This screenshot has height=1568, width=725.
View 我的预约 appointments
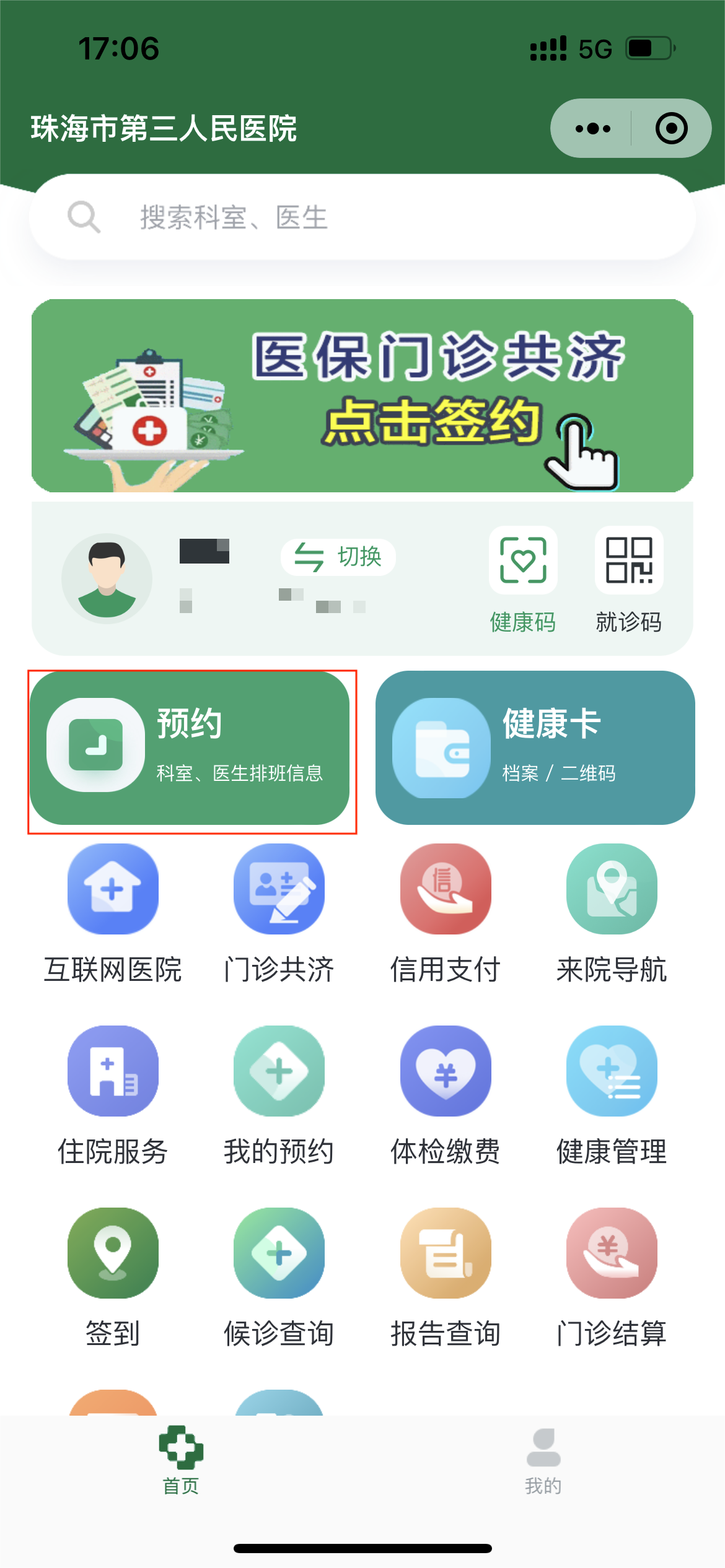279,1095
